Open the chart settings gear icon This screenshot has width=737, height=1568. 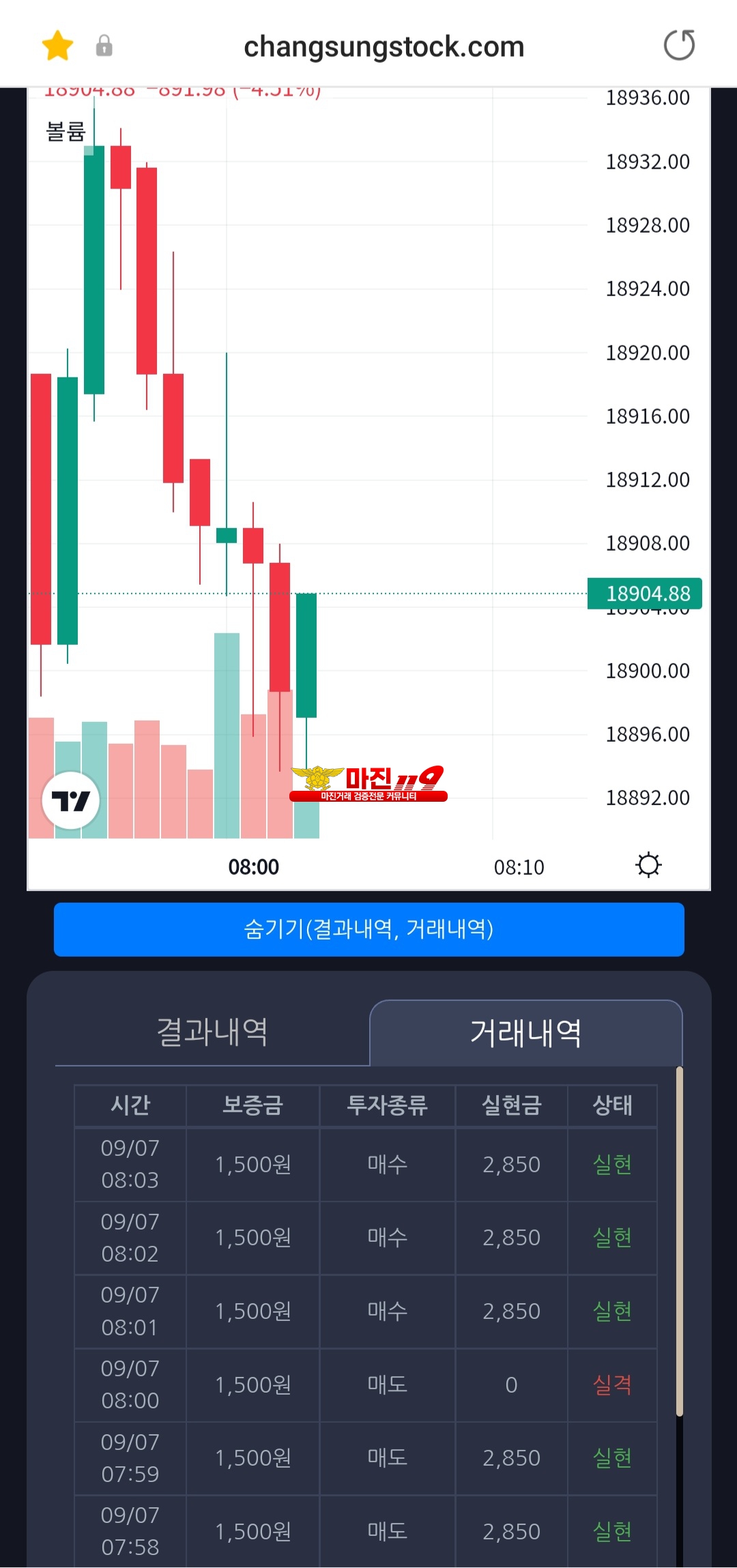point(648,865)
